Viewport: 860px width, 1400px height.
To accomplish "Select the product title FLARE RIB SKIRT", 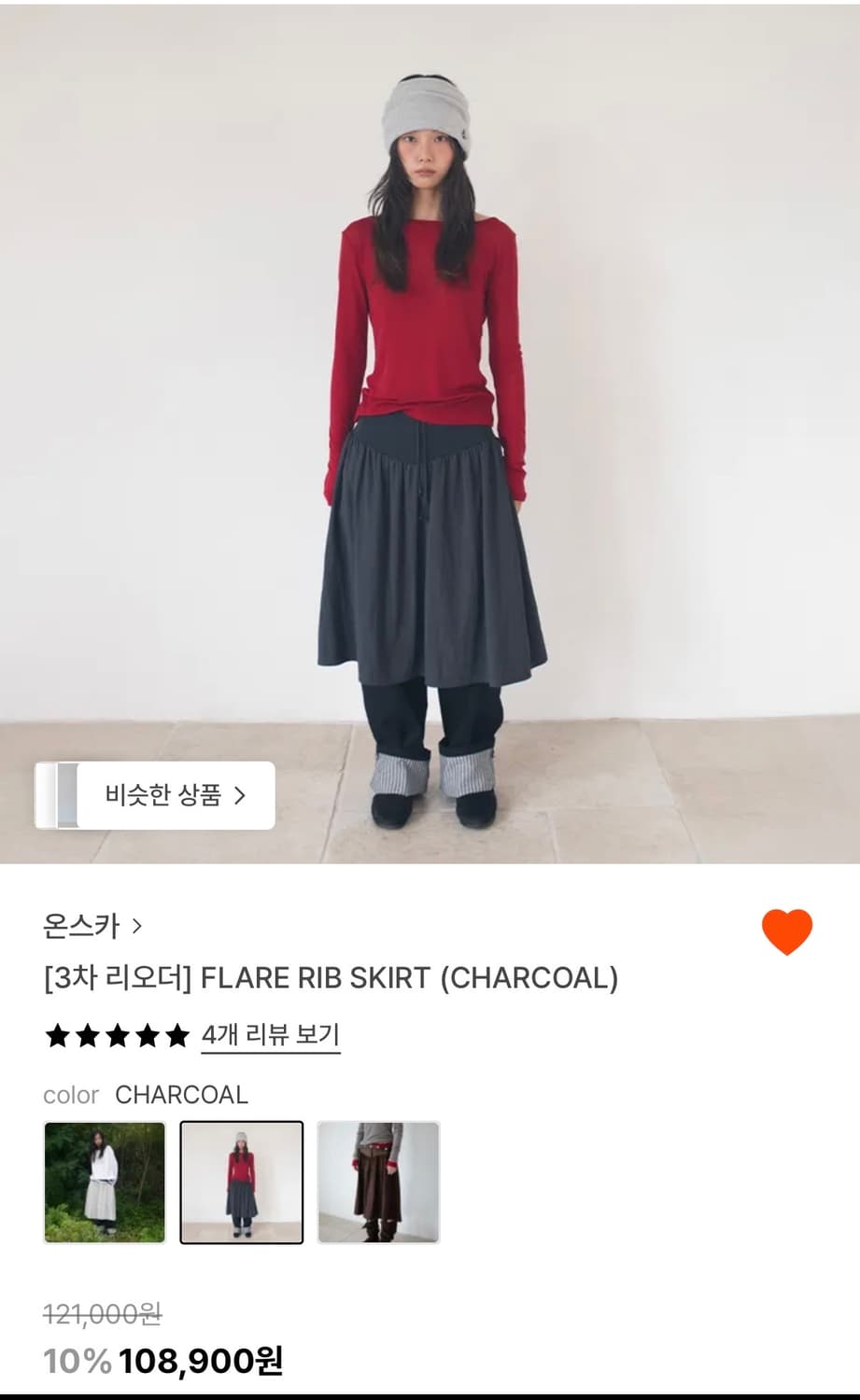I will (x=331, y=977).
